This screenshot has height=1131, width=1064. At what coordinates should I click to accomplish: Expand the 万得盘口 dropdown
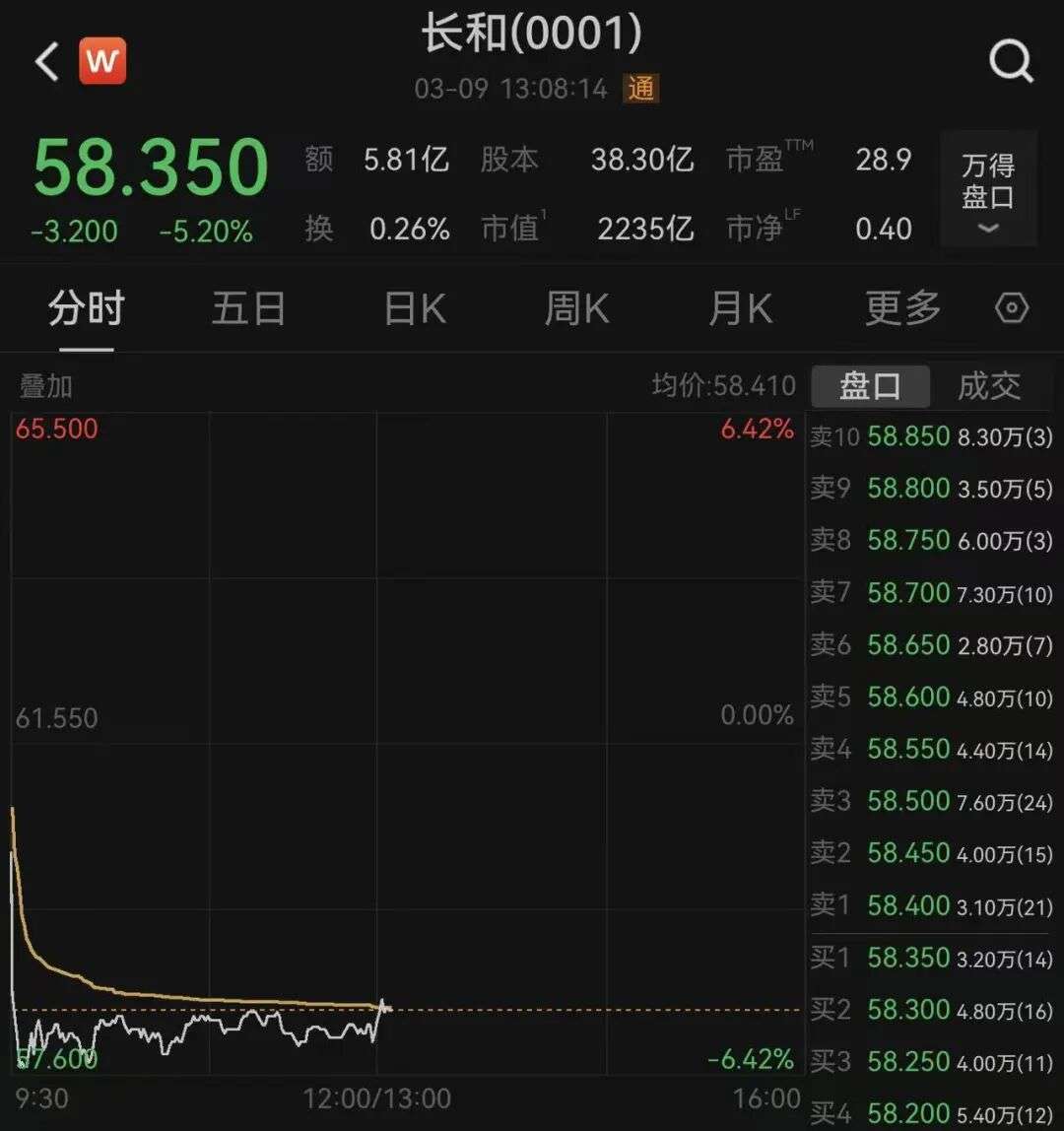tap(988, 188)
